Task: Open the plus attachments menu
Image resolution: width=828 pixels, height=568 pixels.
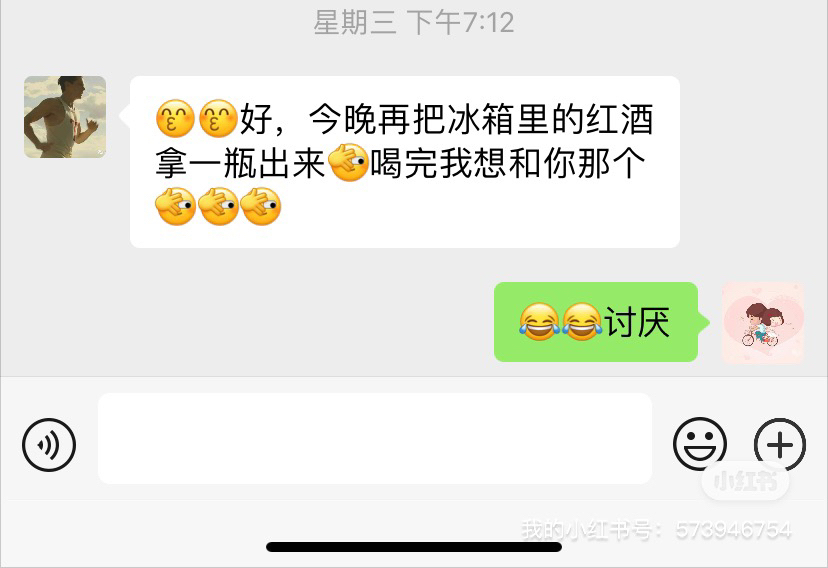Action: [x=779, y=443]
